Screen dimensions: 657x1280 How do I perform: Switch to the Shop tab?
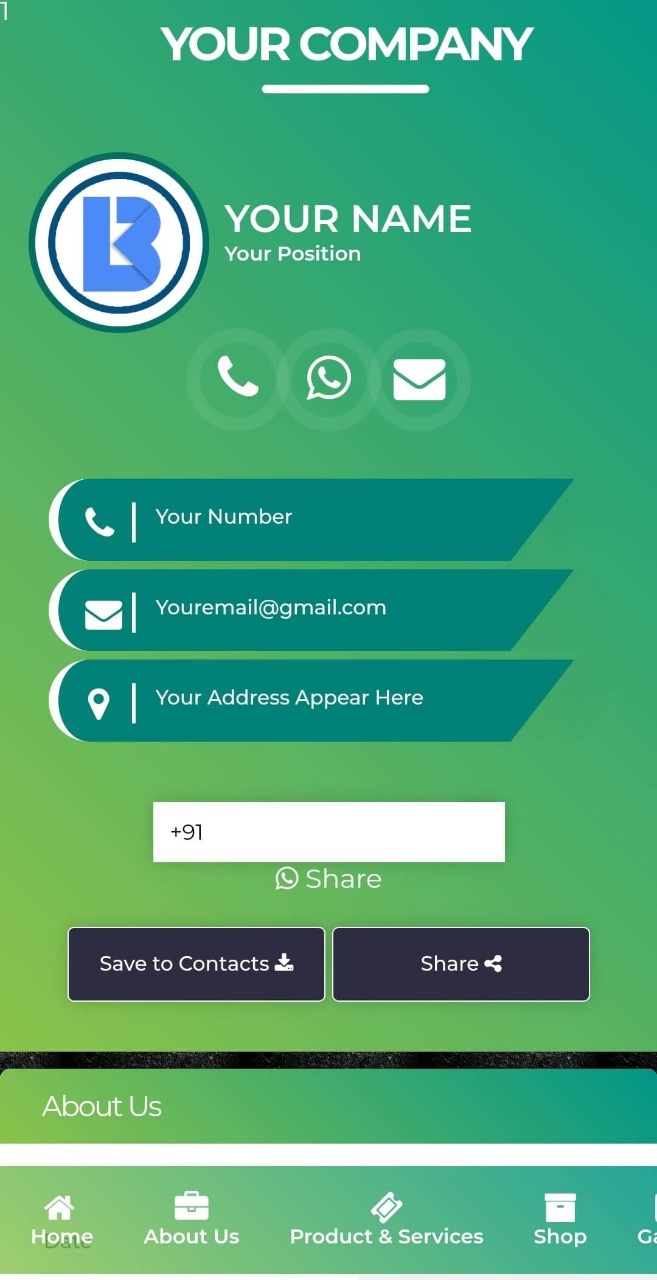(x=560, y=1220)
